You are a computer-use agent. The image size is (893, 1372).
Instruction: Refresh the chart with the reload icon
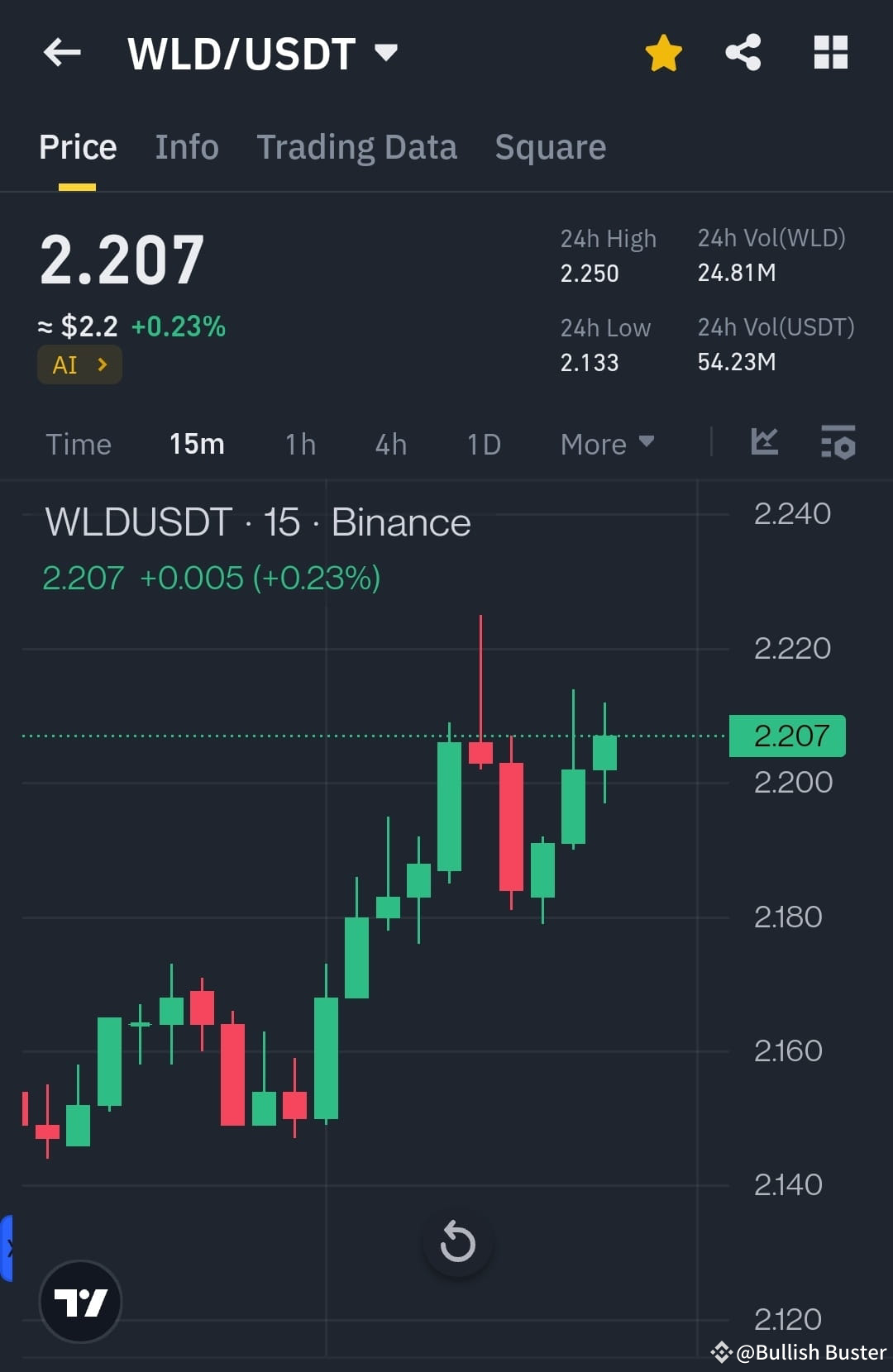pyautogui.click(x=457, y=1241)
